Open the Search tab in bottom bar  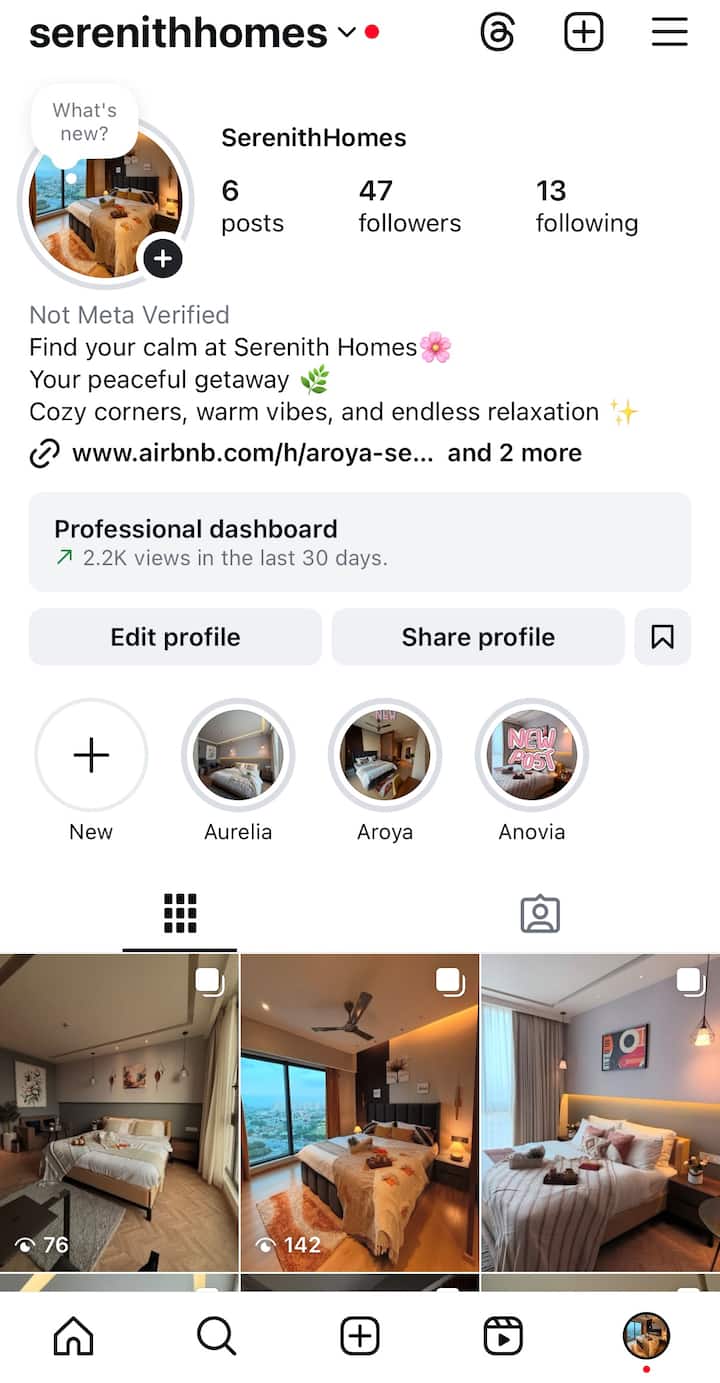[x=216, y=1335]
